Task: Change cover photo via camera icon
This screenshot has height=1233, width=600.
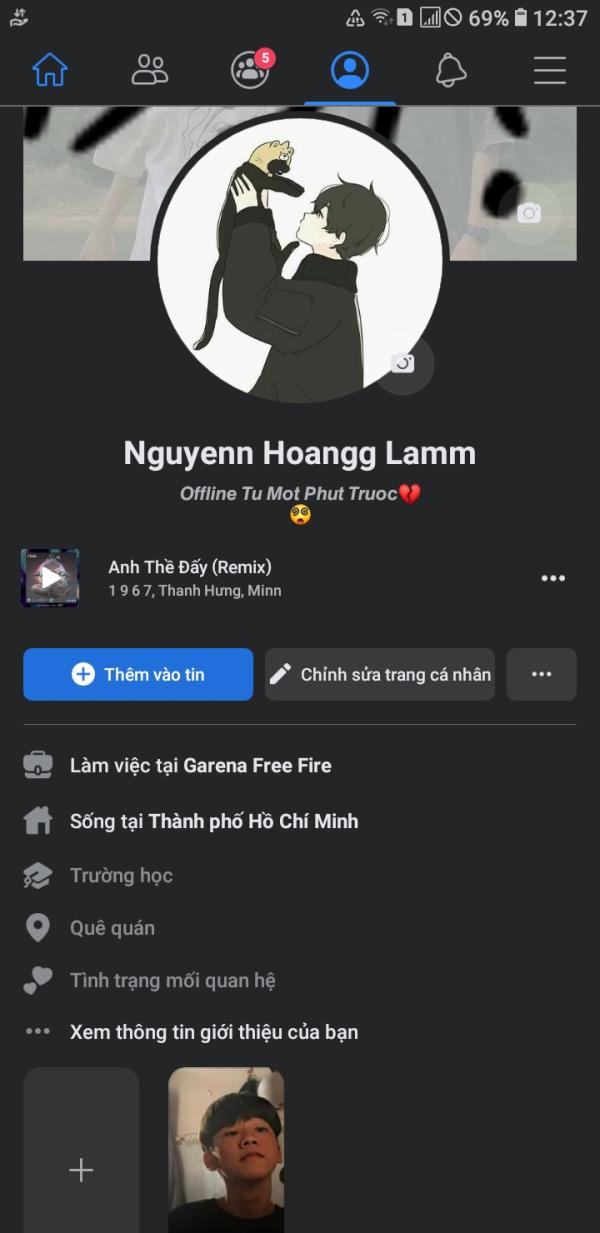Action: [x=529, y=213]
